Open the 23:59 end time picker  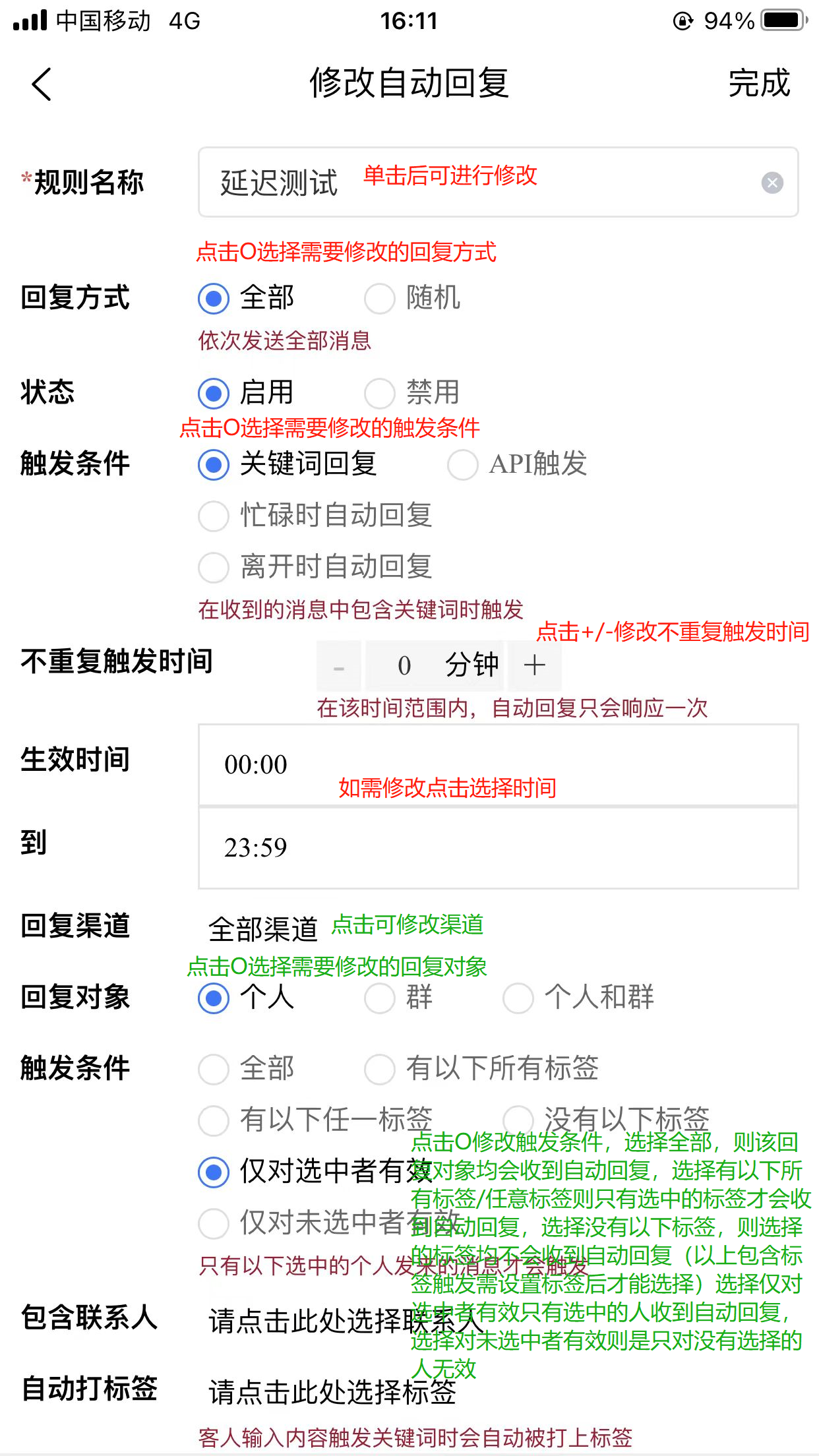pos(499,849)
